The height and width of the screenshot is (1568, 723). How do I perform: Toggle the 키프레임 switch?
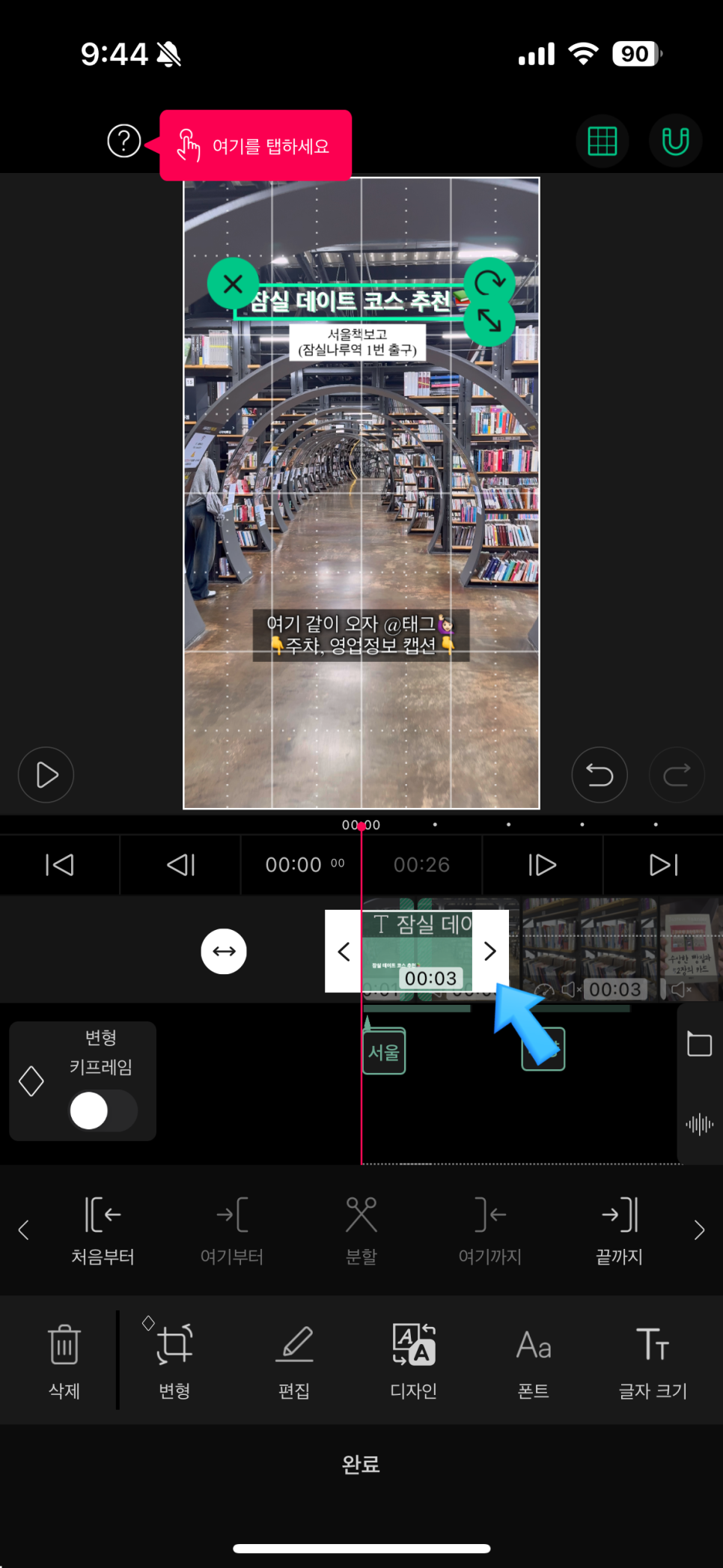coord(103,1110)
